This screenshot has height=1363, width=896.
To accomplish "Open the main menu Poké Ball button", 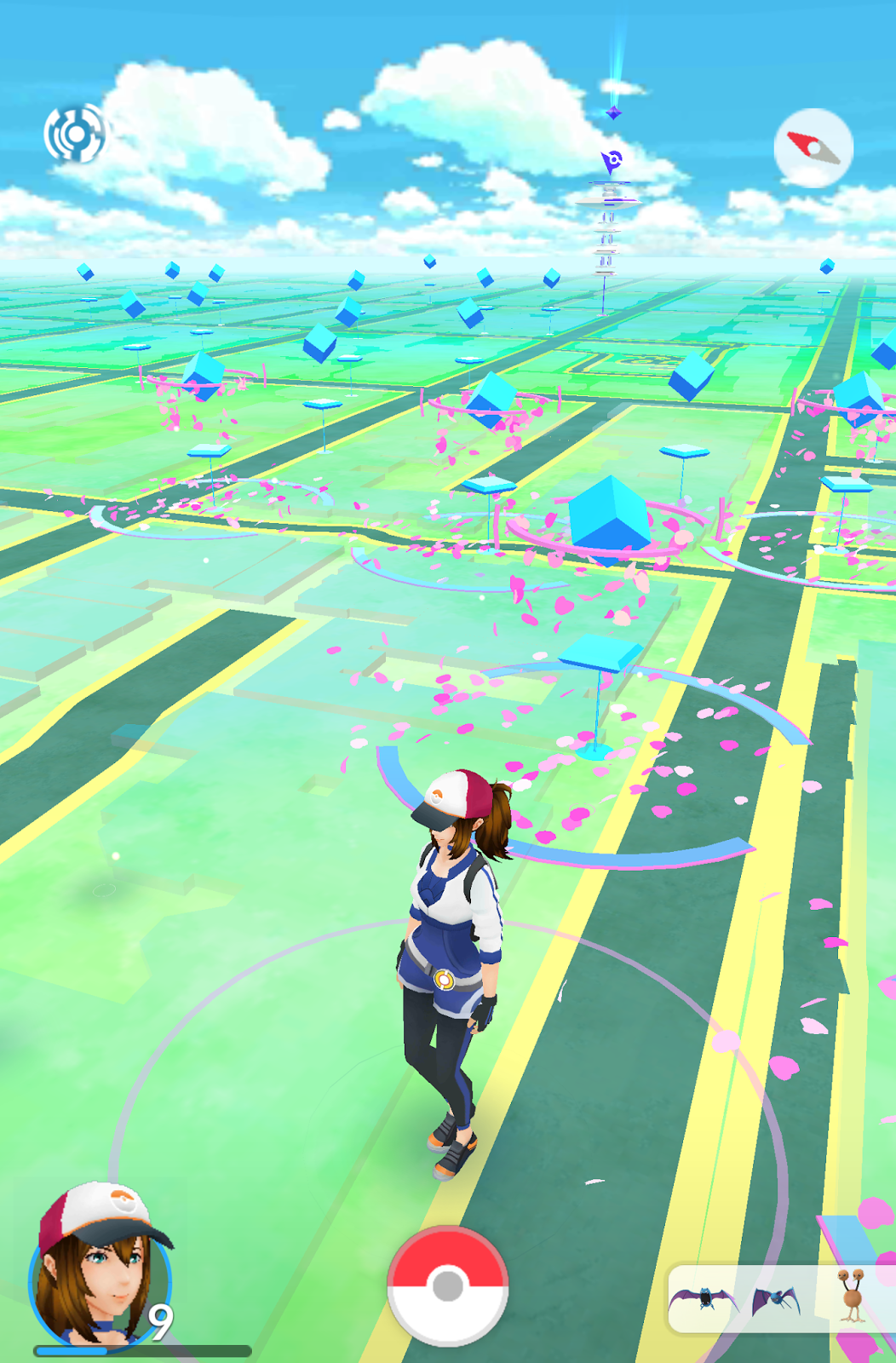I will [x=448, y=1286].
